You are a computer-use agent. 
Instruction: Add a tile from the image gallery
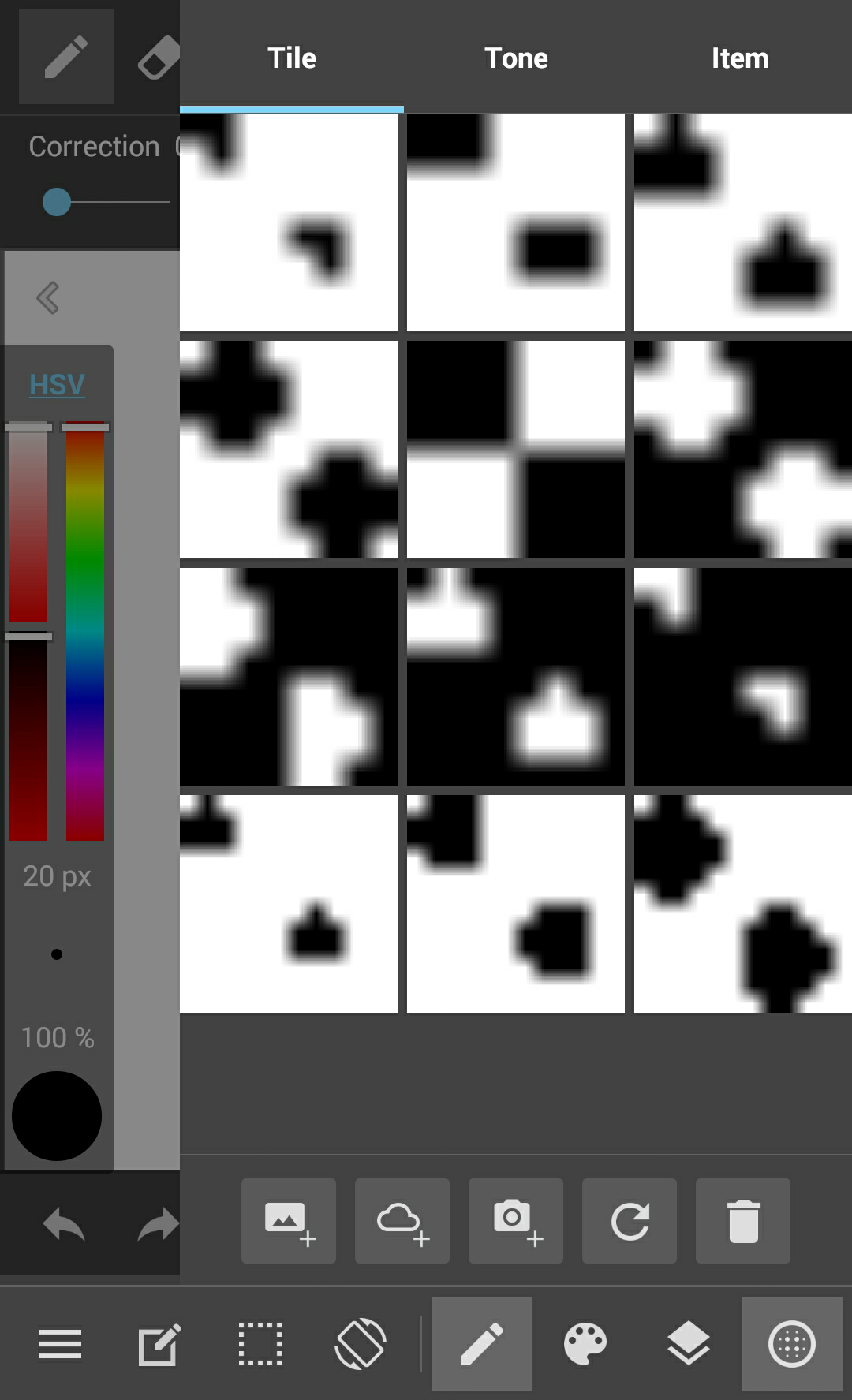pyautogui.click(x=289, y=1221)
